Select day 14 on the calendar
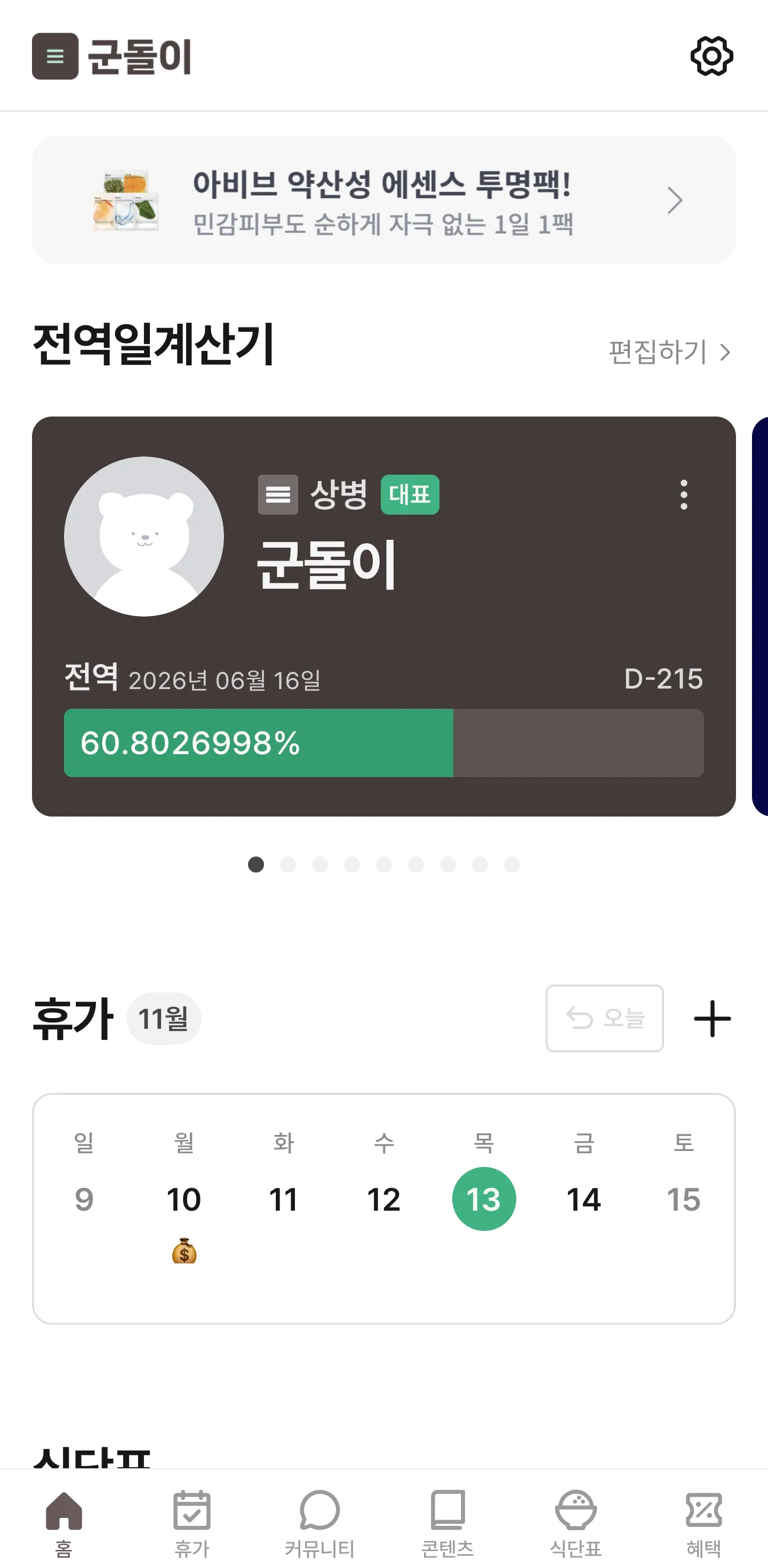This screenshot has width=768, height=1568. [583, 1199]
